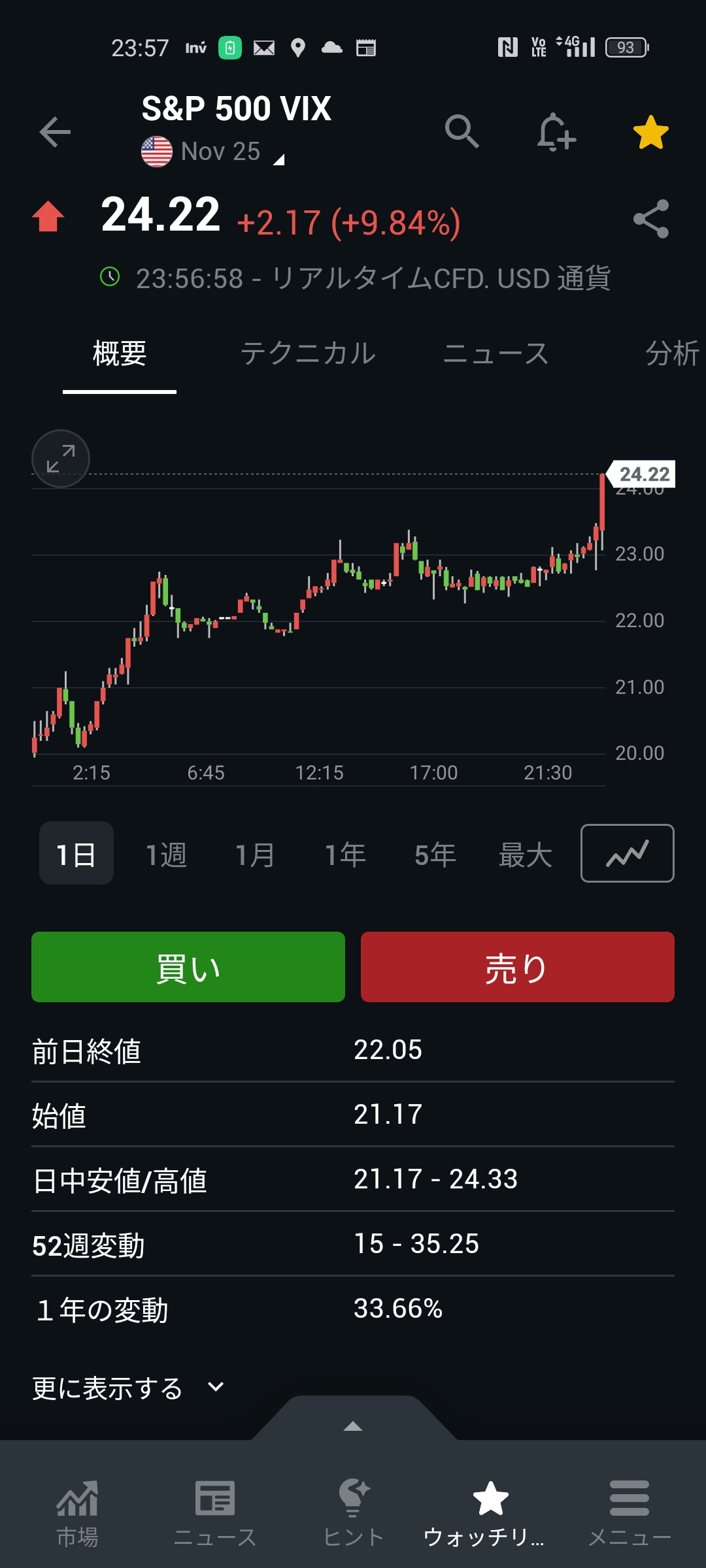Change the chart type with the line icon
This screenshot has width=706, height=1568.
pos(627,853)
